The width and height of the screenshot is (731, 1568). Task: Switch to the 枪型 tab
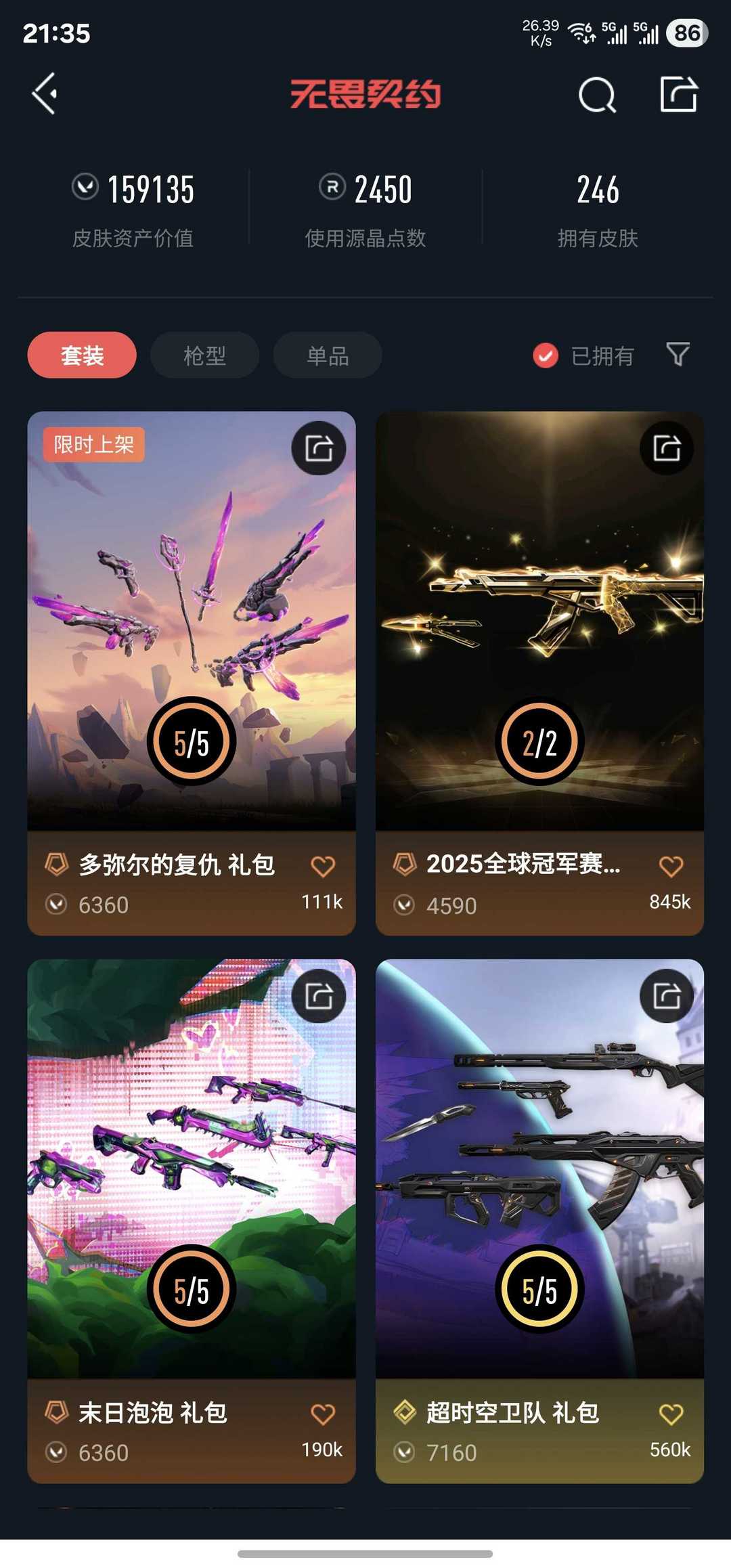pyautogui.click(x=204, y=355)
